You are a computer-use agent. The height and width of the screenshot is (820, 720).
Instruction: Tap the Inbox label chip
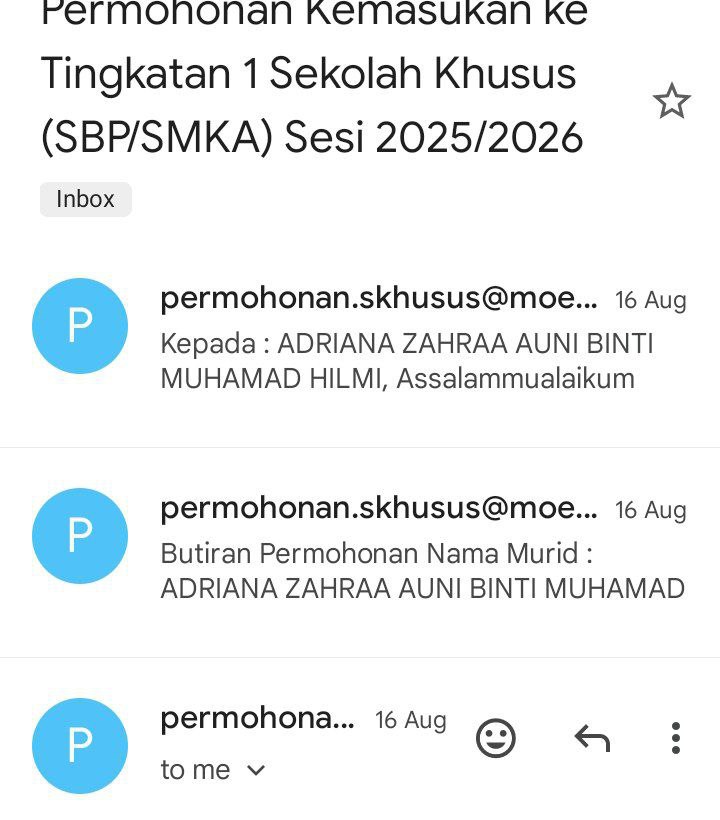click(x=85, y=199)
